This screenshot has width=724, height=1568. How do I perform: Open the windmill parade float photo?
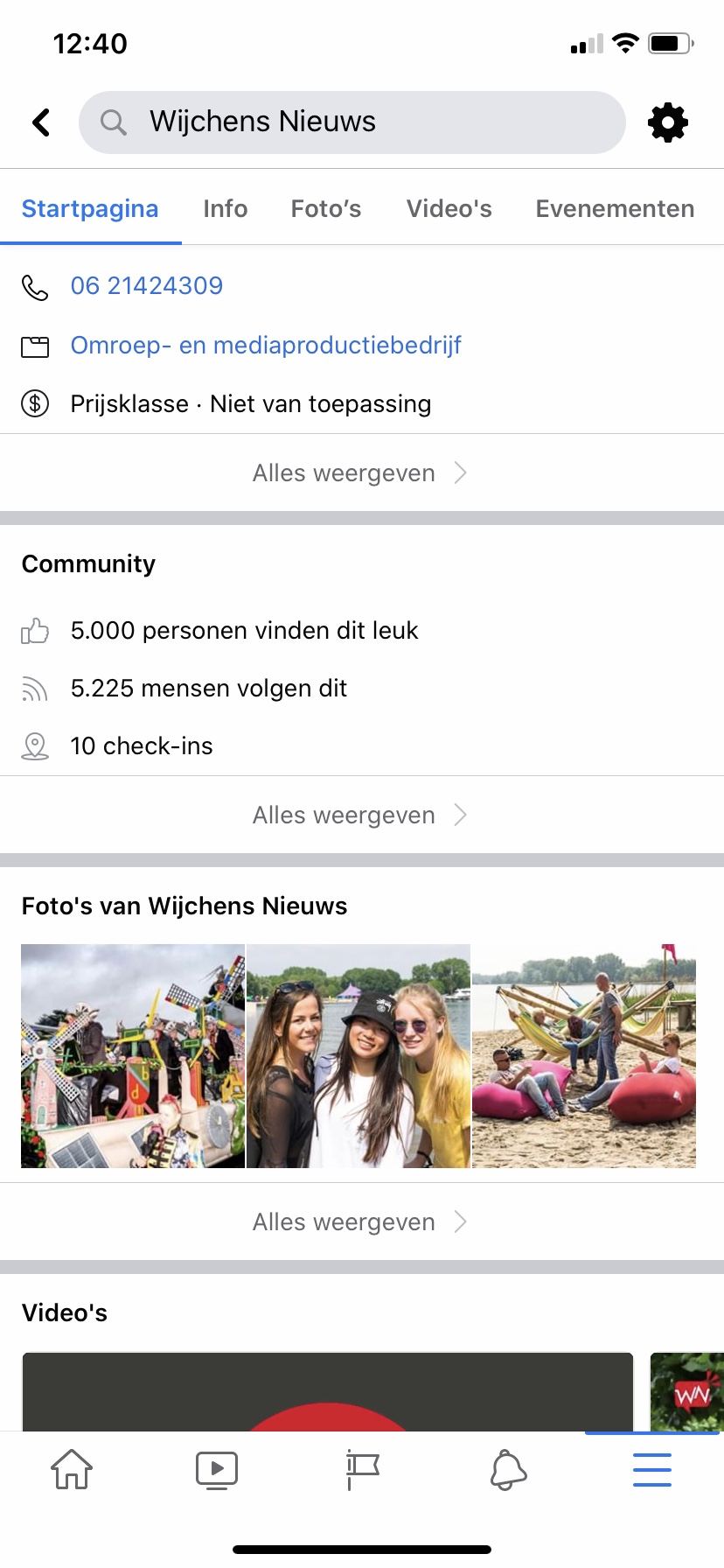[133, 1056]
